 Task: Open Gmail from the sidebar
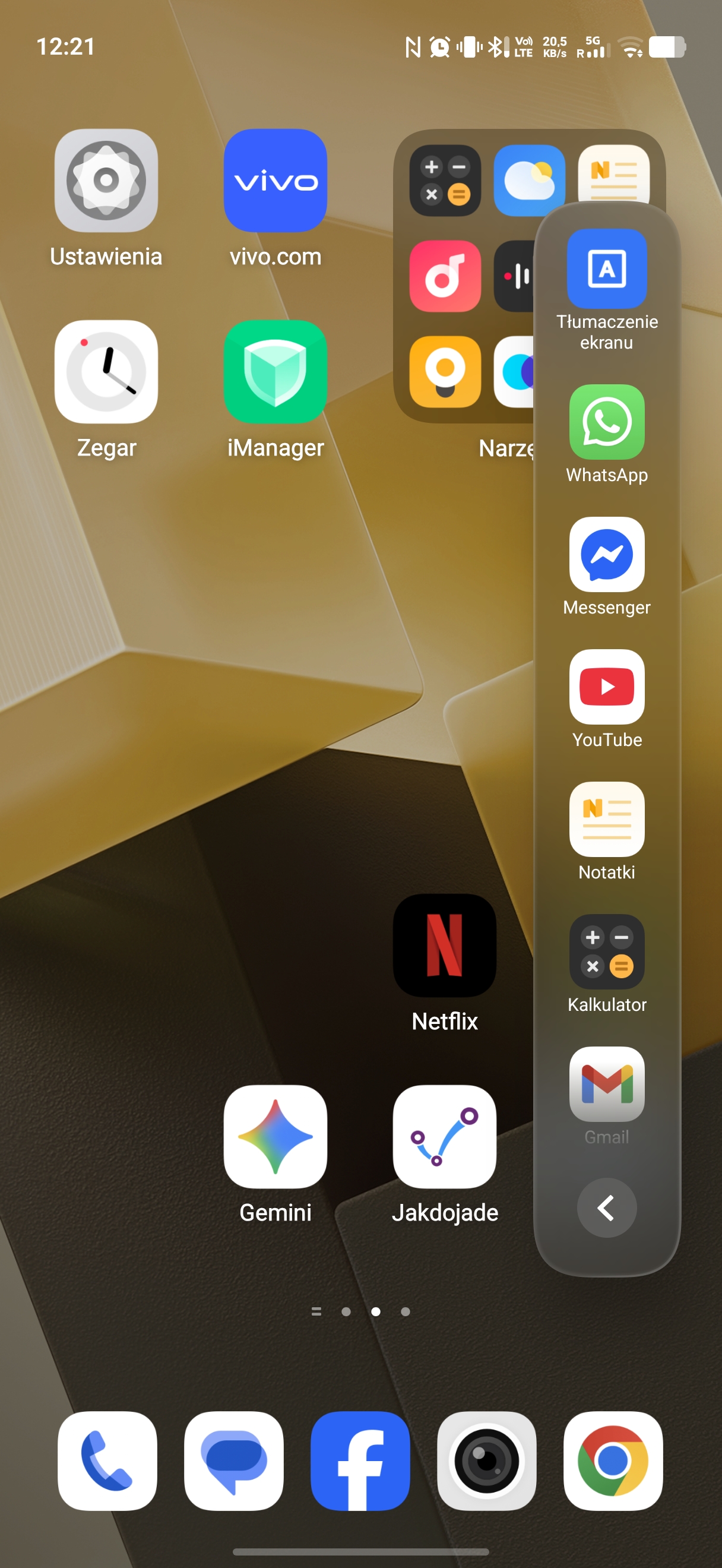(606, 1084)
